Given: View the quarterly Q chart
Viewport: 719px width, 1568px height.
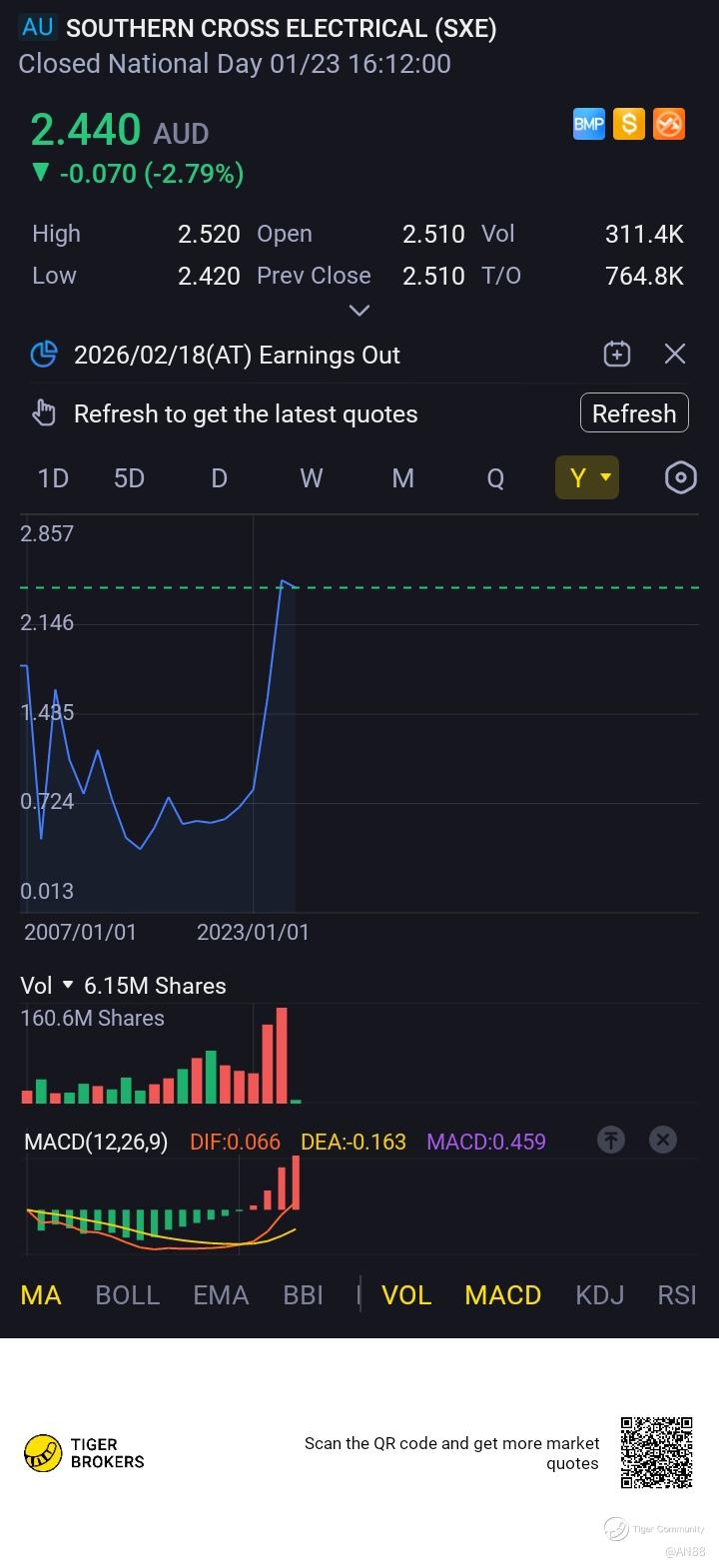Looking at the screenshot, I should coord(495,478).
